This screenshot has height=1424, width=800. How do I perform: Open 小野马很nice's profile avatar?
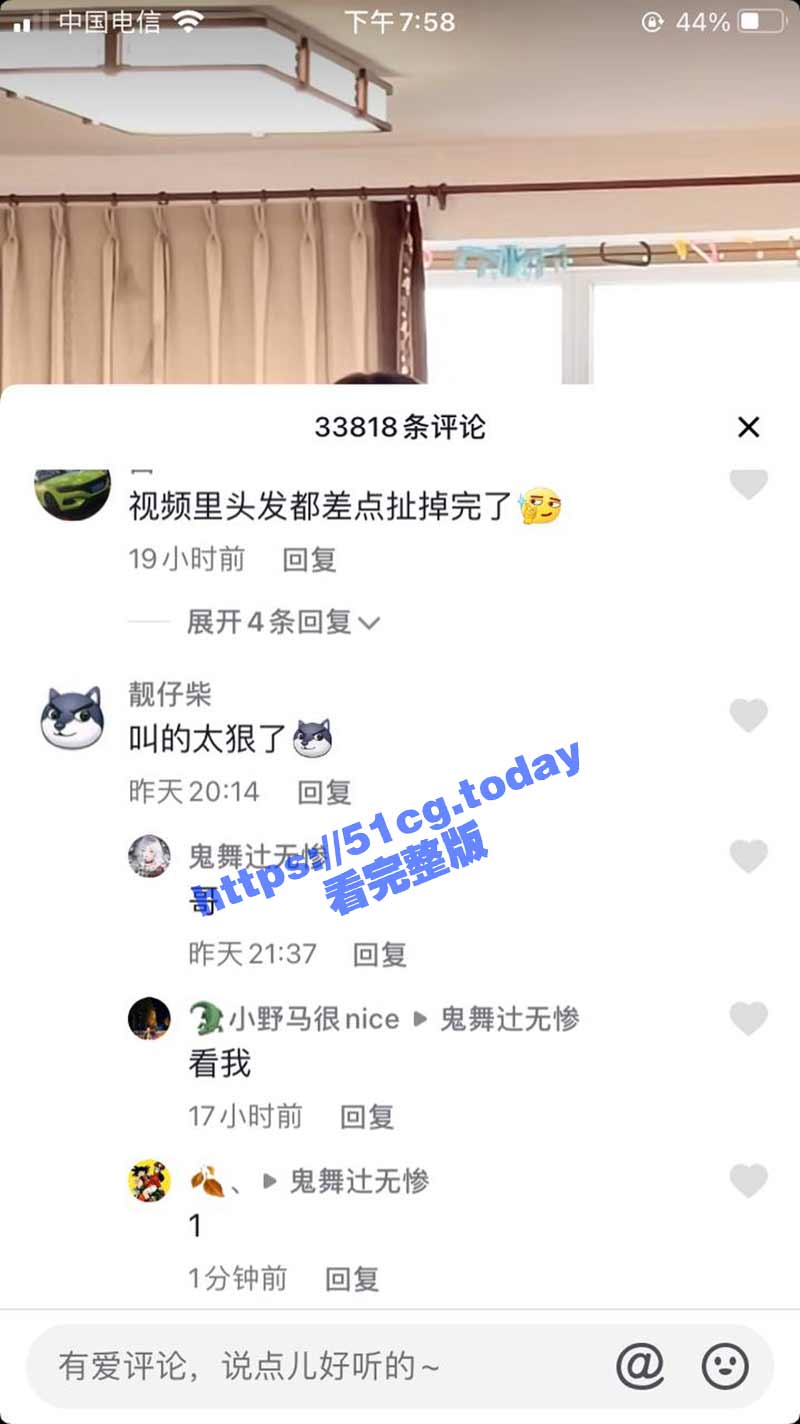coord(149,1018)
